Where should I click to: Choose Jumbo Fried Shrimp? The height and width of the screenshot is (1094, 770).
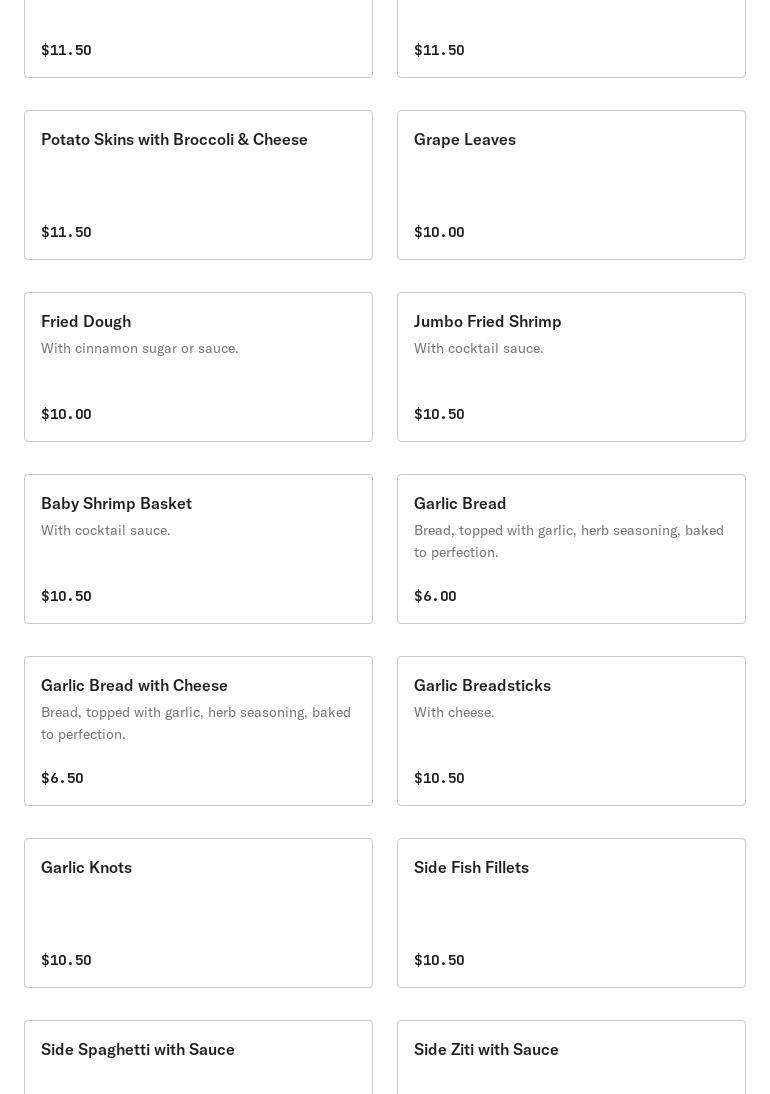point(571,367)
